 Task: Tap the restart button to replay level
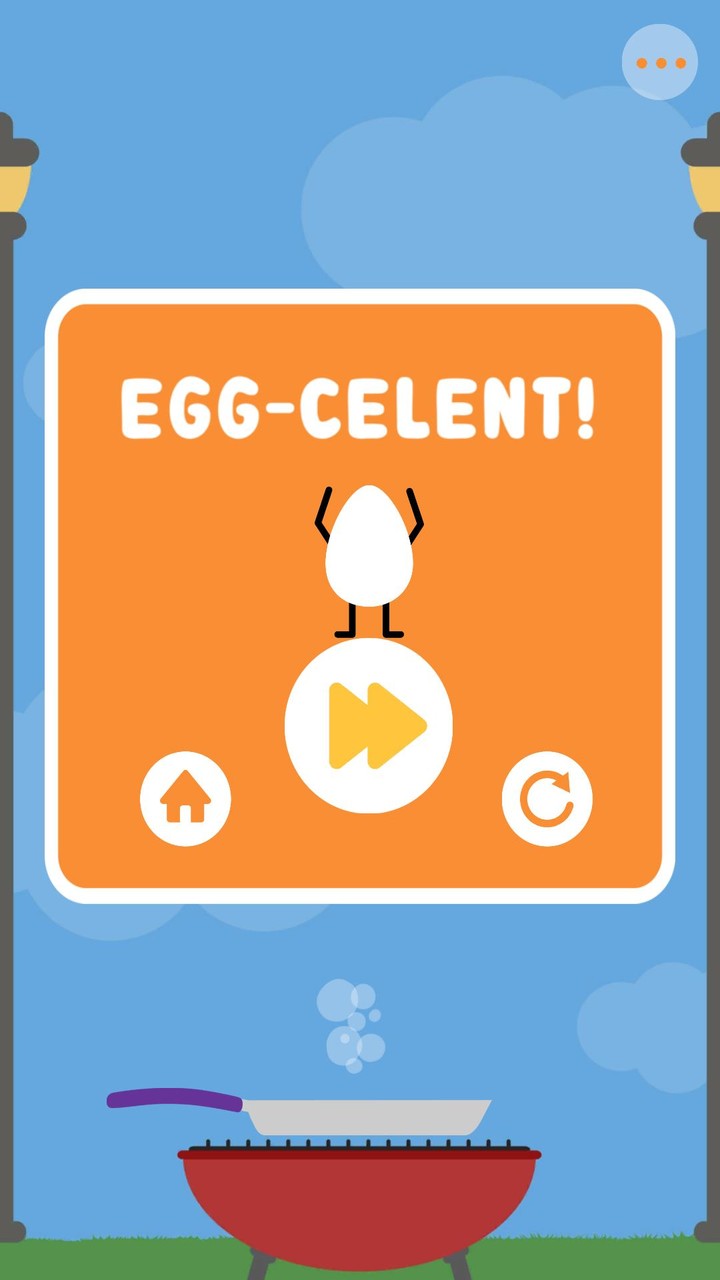click(x=547, y=797)
